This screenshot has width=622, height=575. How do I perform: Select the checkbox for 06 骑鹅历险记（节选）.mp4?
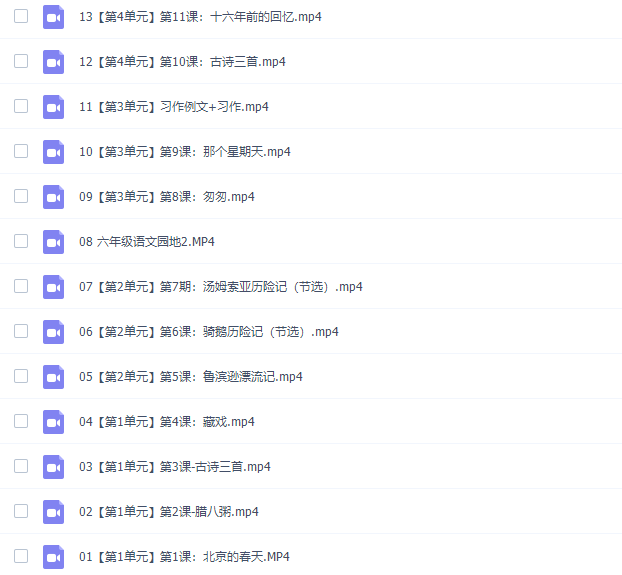click(21, 331)
